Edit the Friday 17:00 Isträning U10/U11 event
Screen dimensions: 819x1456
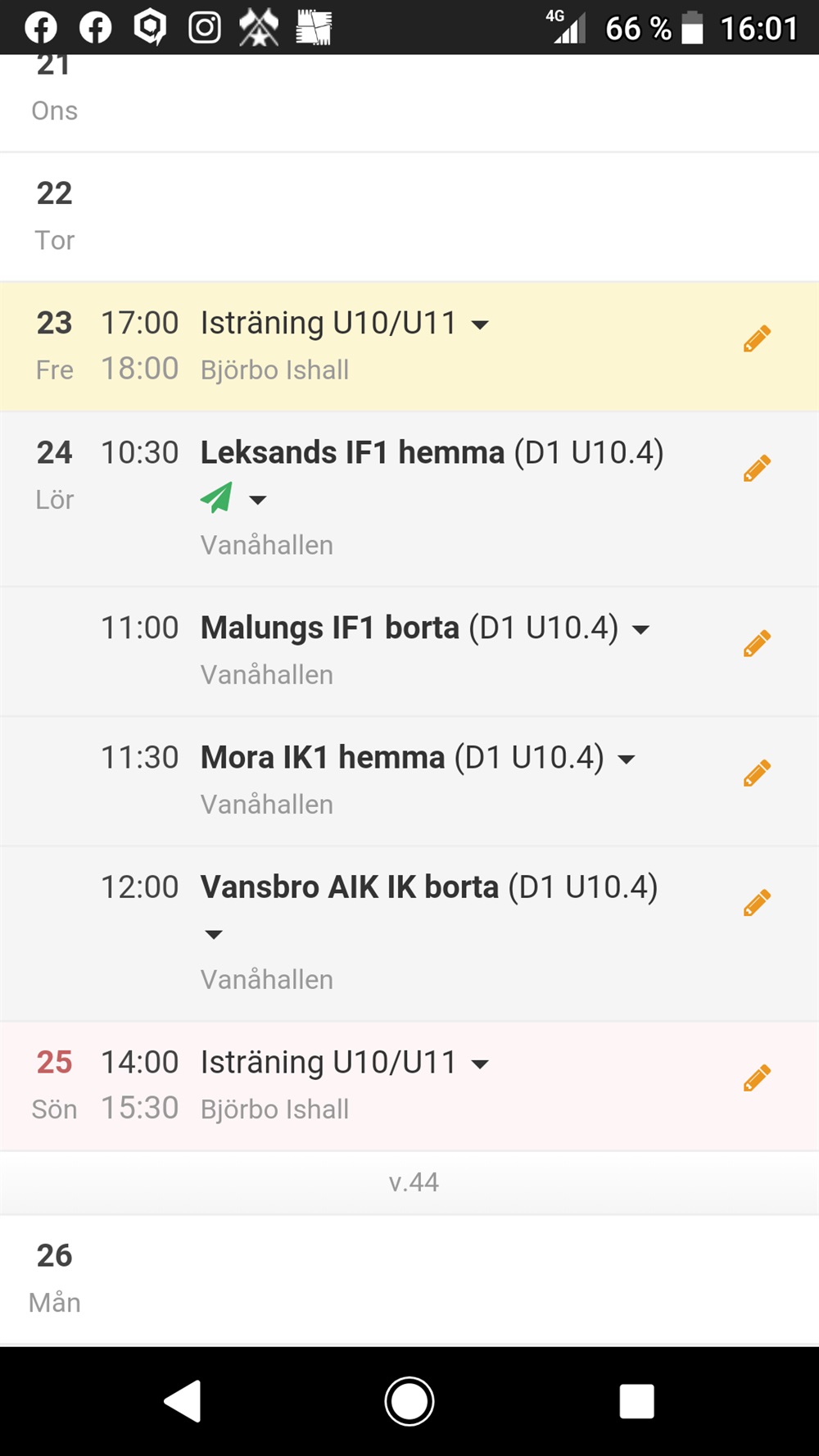pyautogui.click(x=757, y=338)
